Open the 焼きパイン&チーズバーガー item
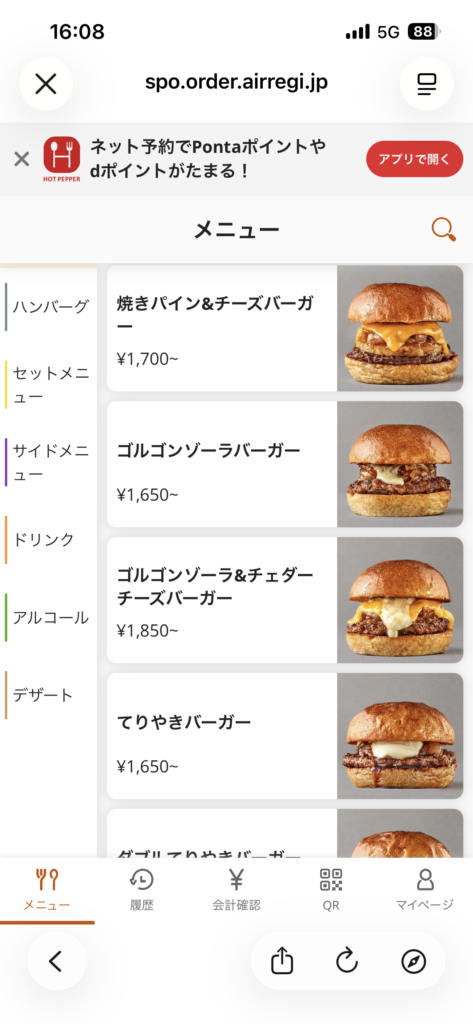 (285, 328)
